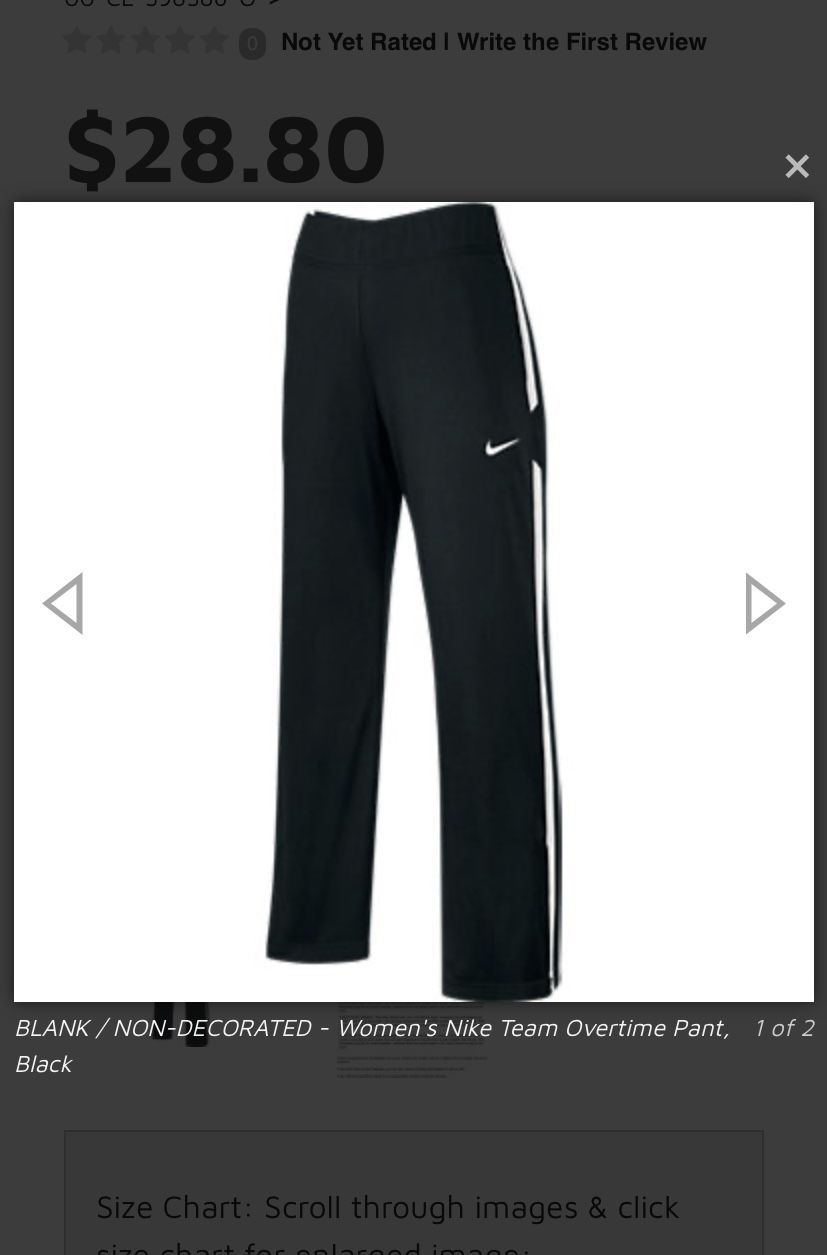Go to the previous product image
827x1255 pixels.
click(63, 603)
